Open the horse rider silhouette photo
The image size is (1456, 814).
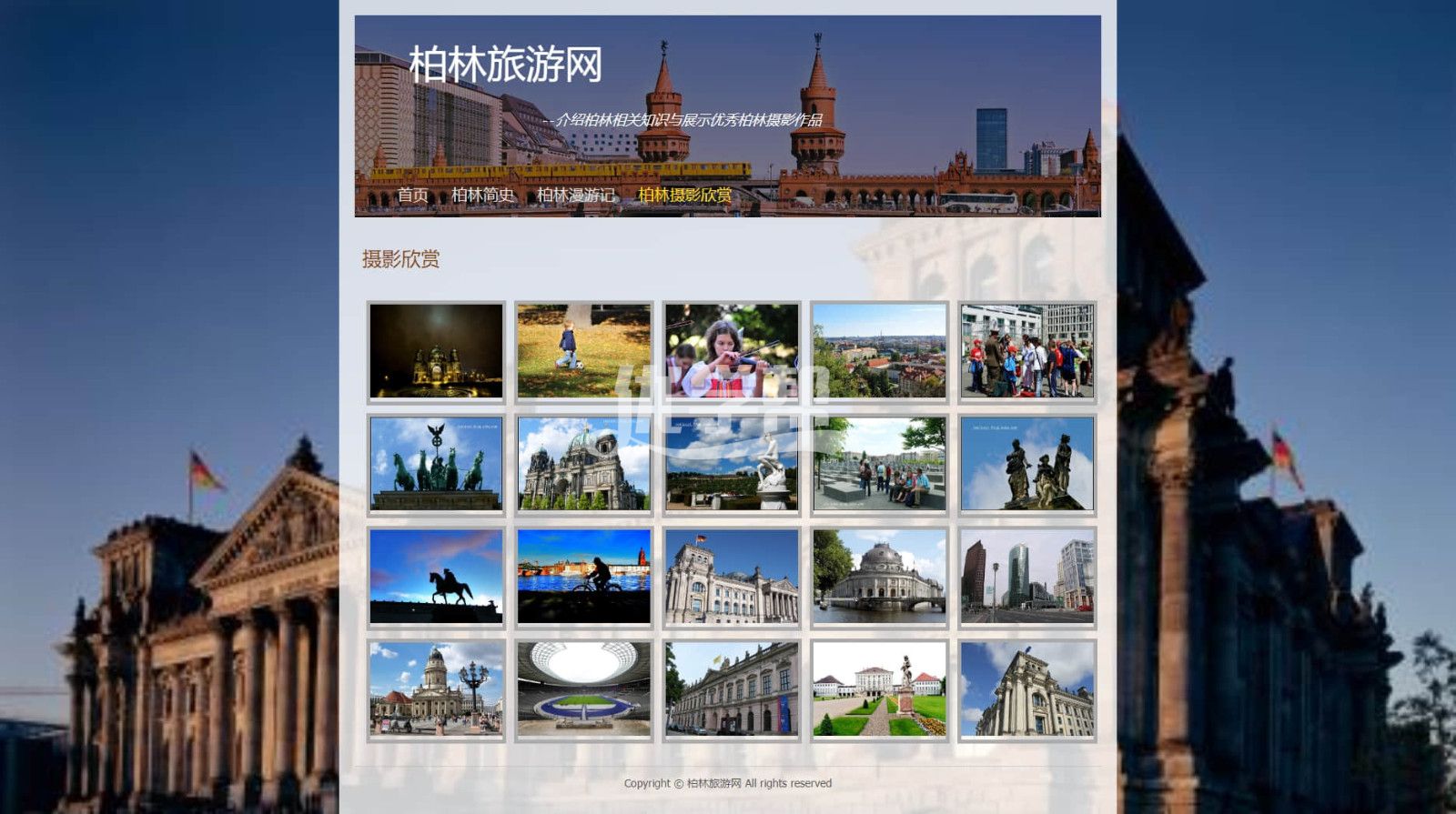click(x=436, y=577)
